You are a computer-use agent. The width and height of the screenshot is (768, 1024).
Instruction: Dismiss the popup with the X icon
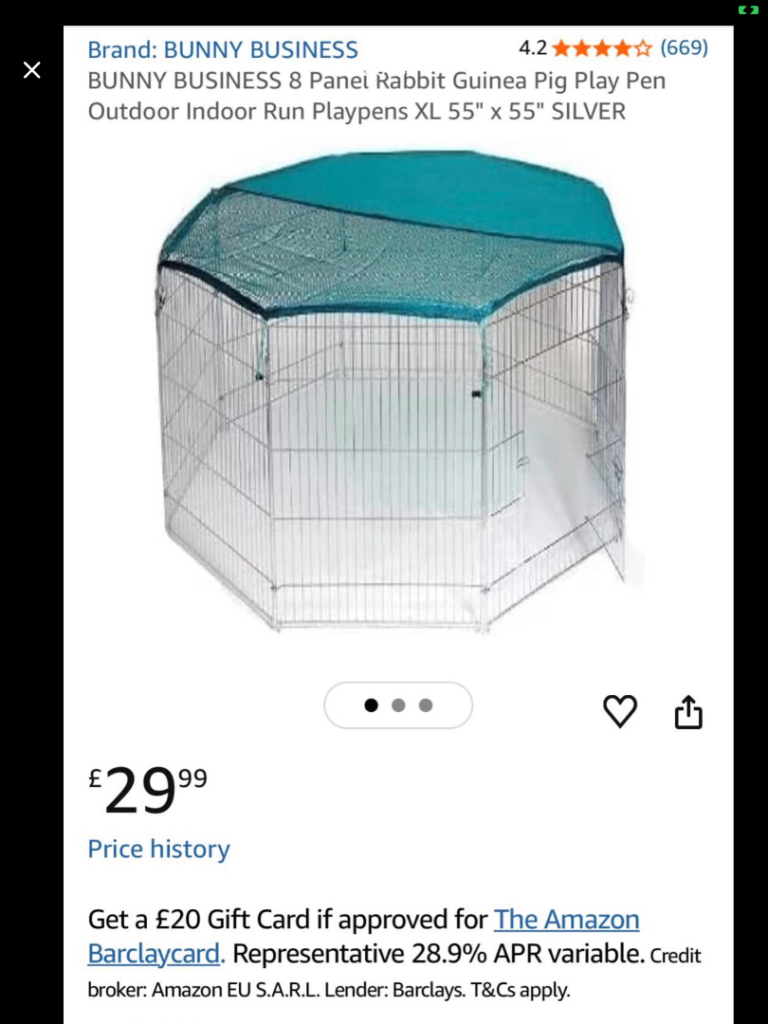32,70
